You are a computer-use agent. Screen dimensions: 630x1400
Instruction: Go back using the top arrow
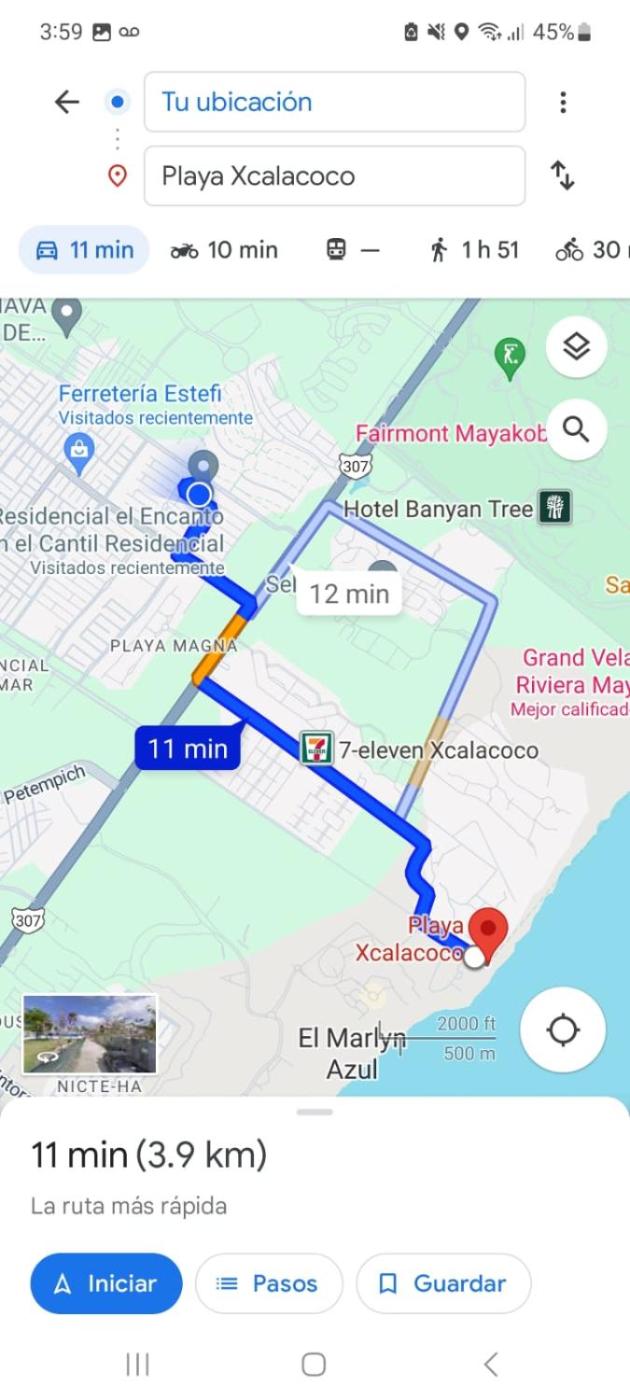pyautogui.click(x=67, y=102)
